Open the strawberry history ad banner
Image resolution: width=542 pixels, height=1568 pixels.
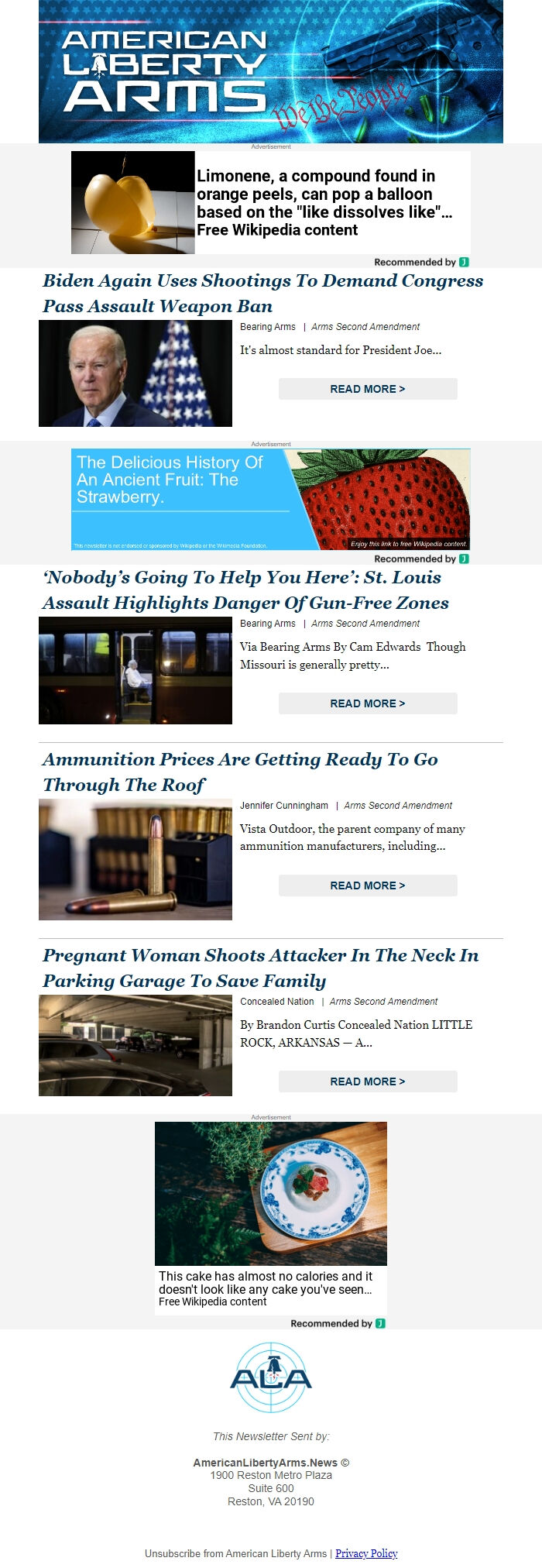[x=271, y=499]
